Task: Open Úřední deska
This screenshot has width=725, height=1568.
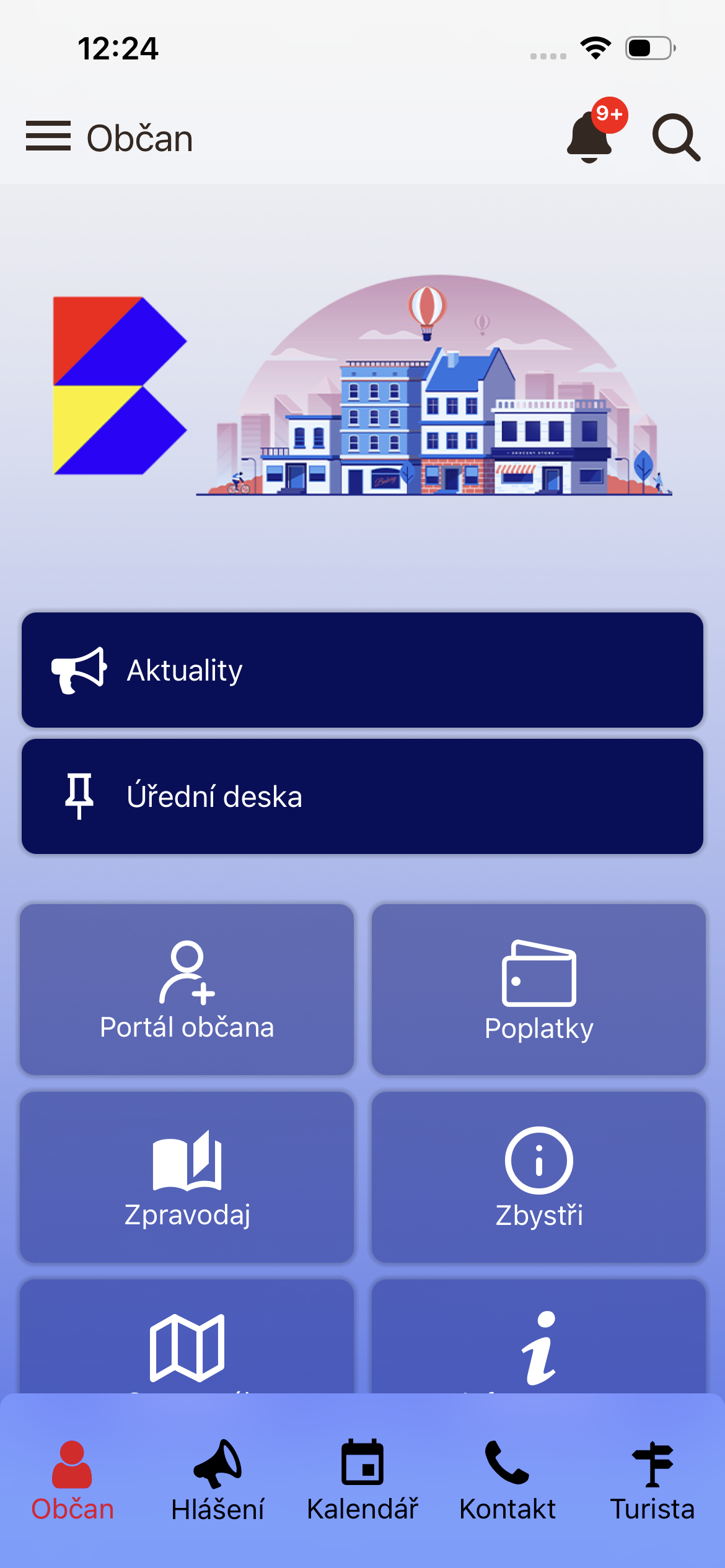Action: 362,796
